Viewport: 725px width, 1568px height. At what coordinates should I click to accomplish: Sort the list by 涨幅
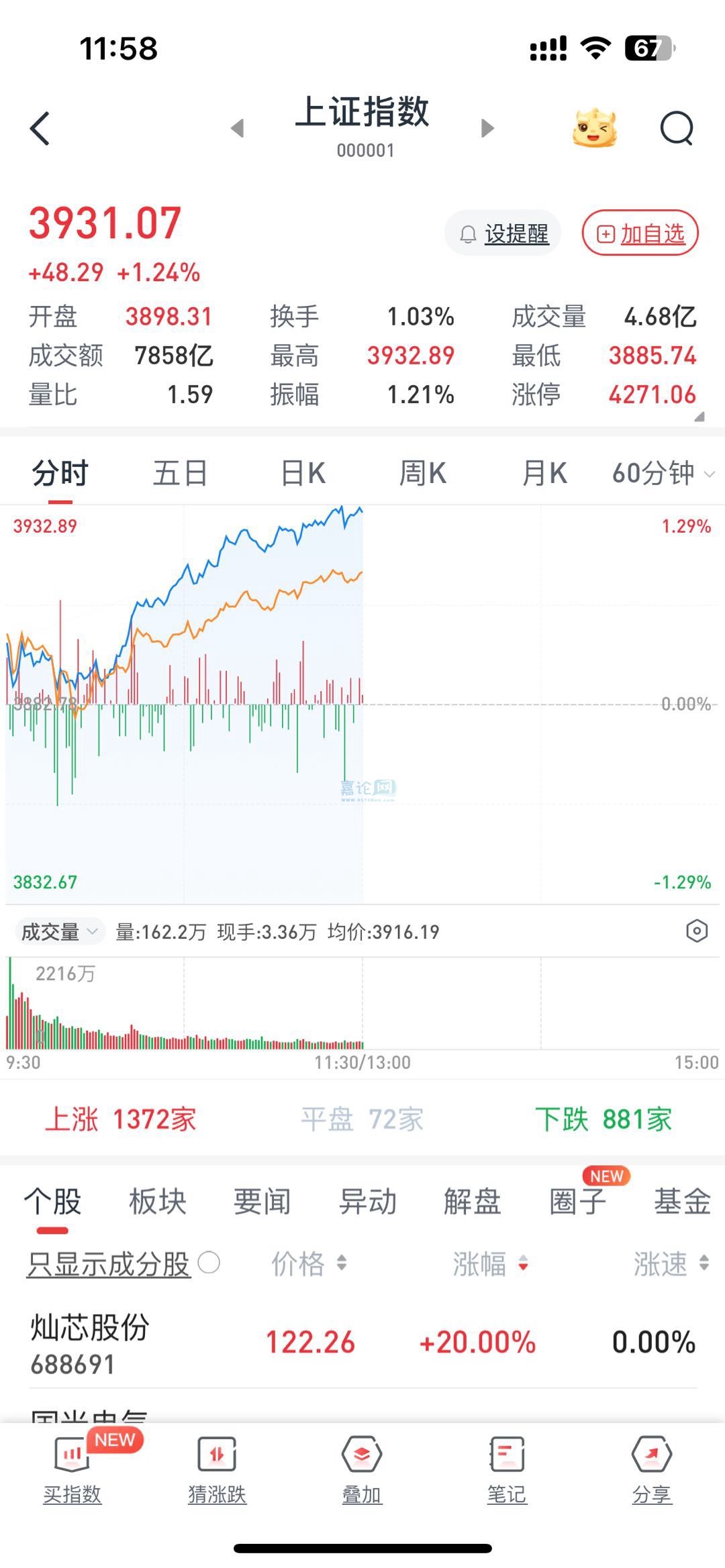tap(490, 1264)
